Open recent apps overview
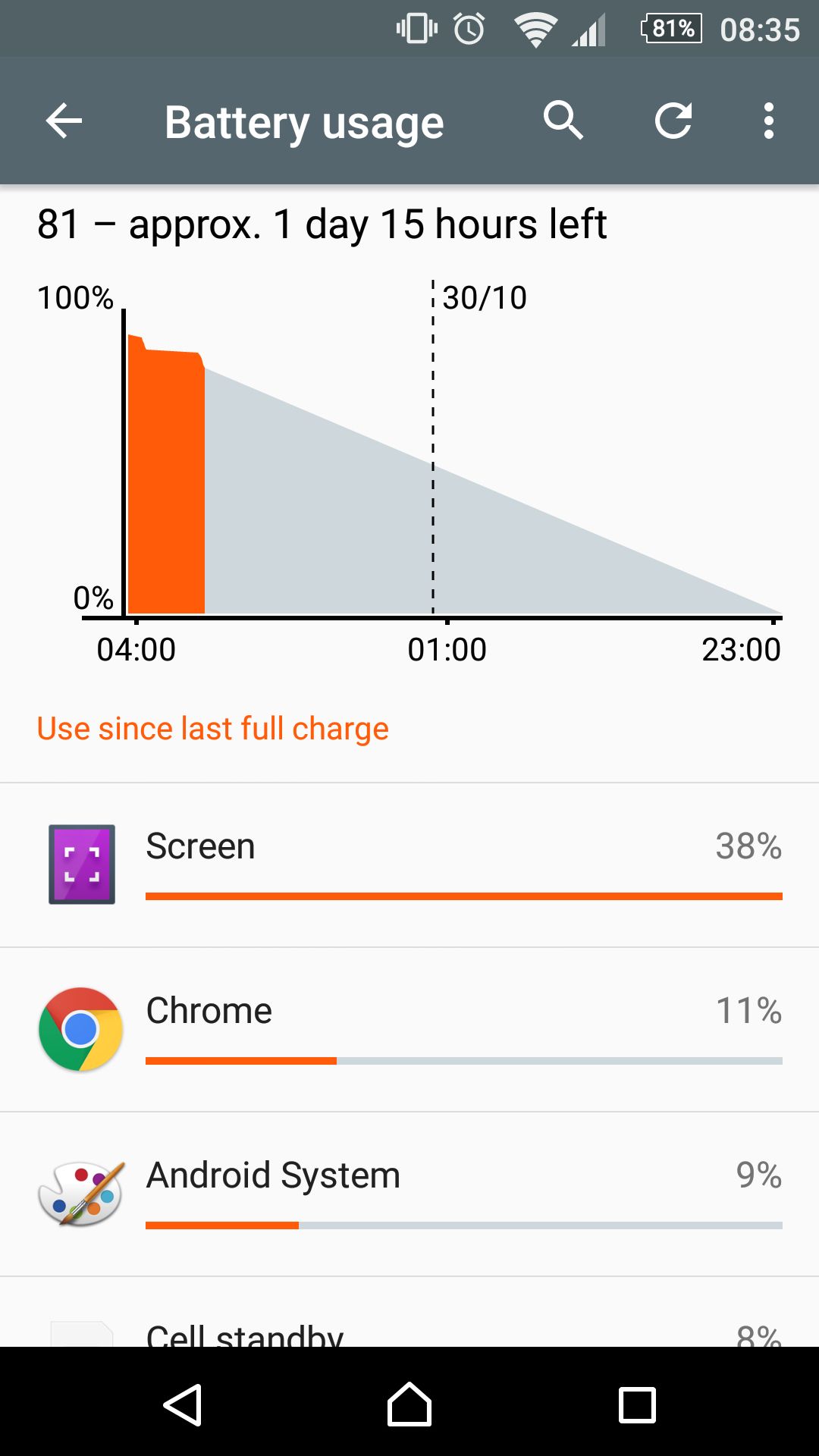 point(637,1405)
